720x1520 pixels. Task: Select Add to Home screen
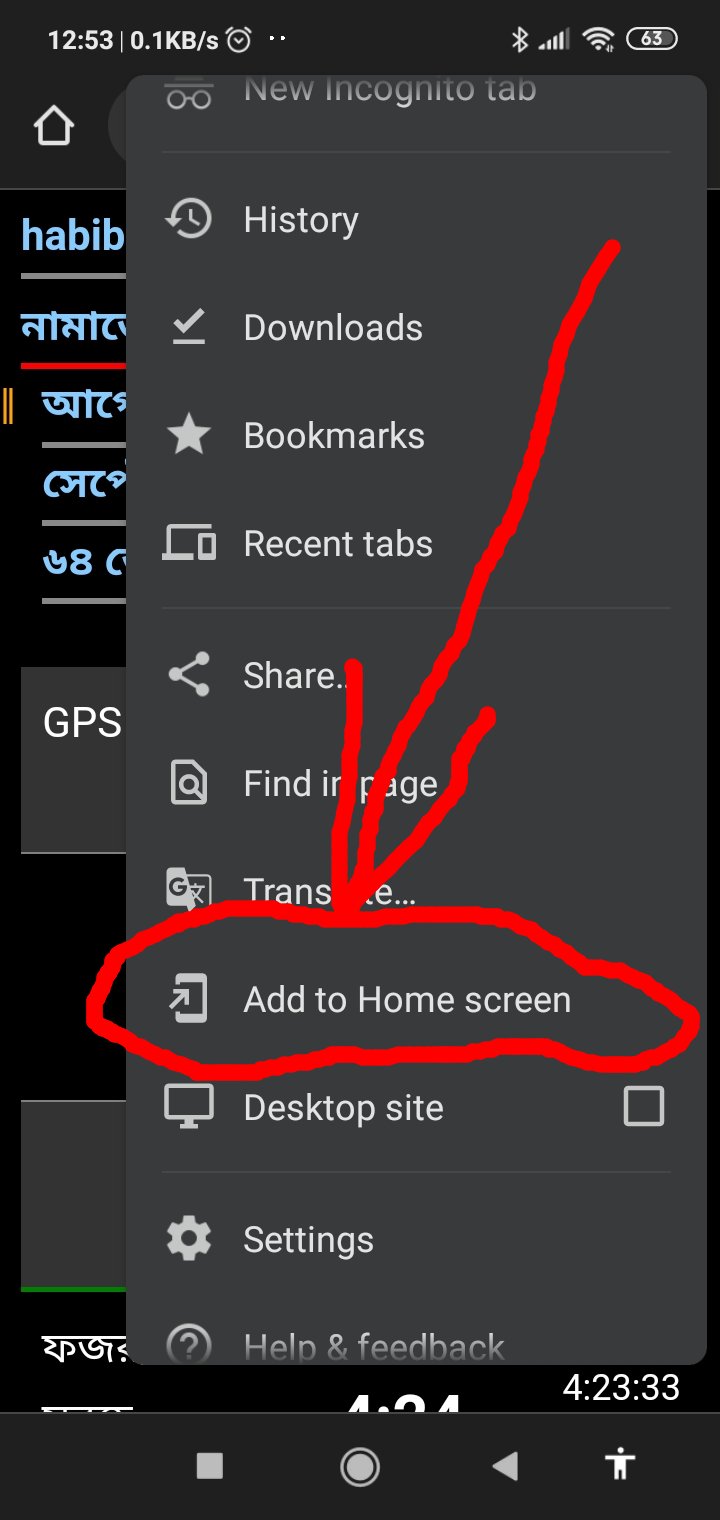tap(416, 1000)
